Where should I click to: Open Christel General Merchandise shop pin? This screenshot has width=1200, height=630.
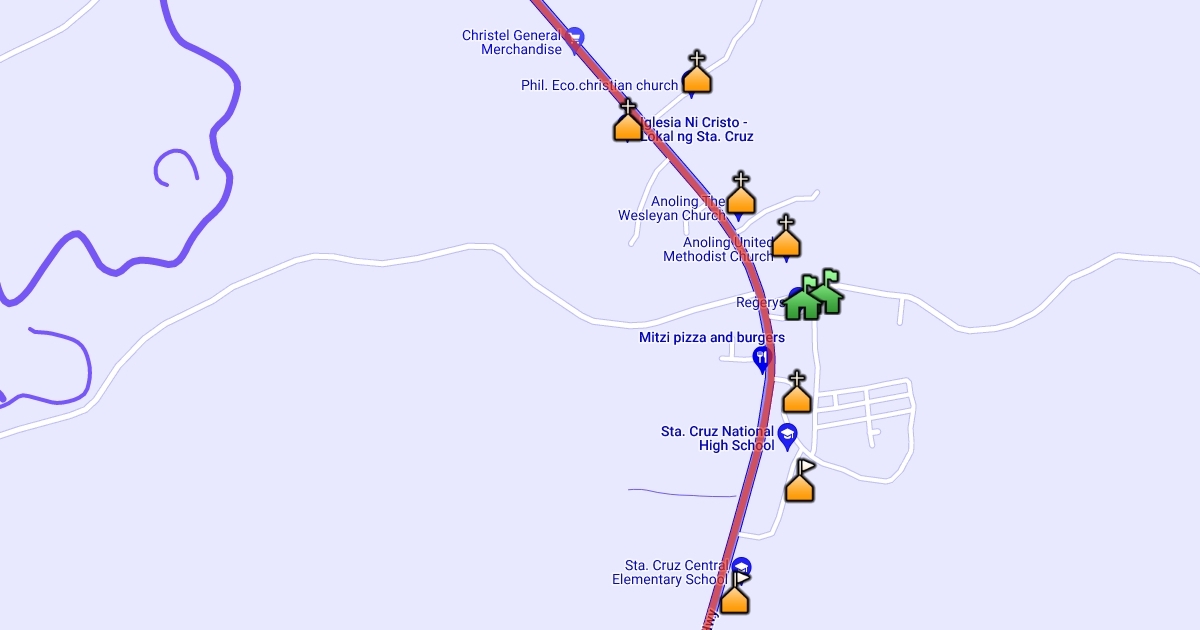(x=575, y=38)
